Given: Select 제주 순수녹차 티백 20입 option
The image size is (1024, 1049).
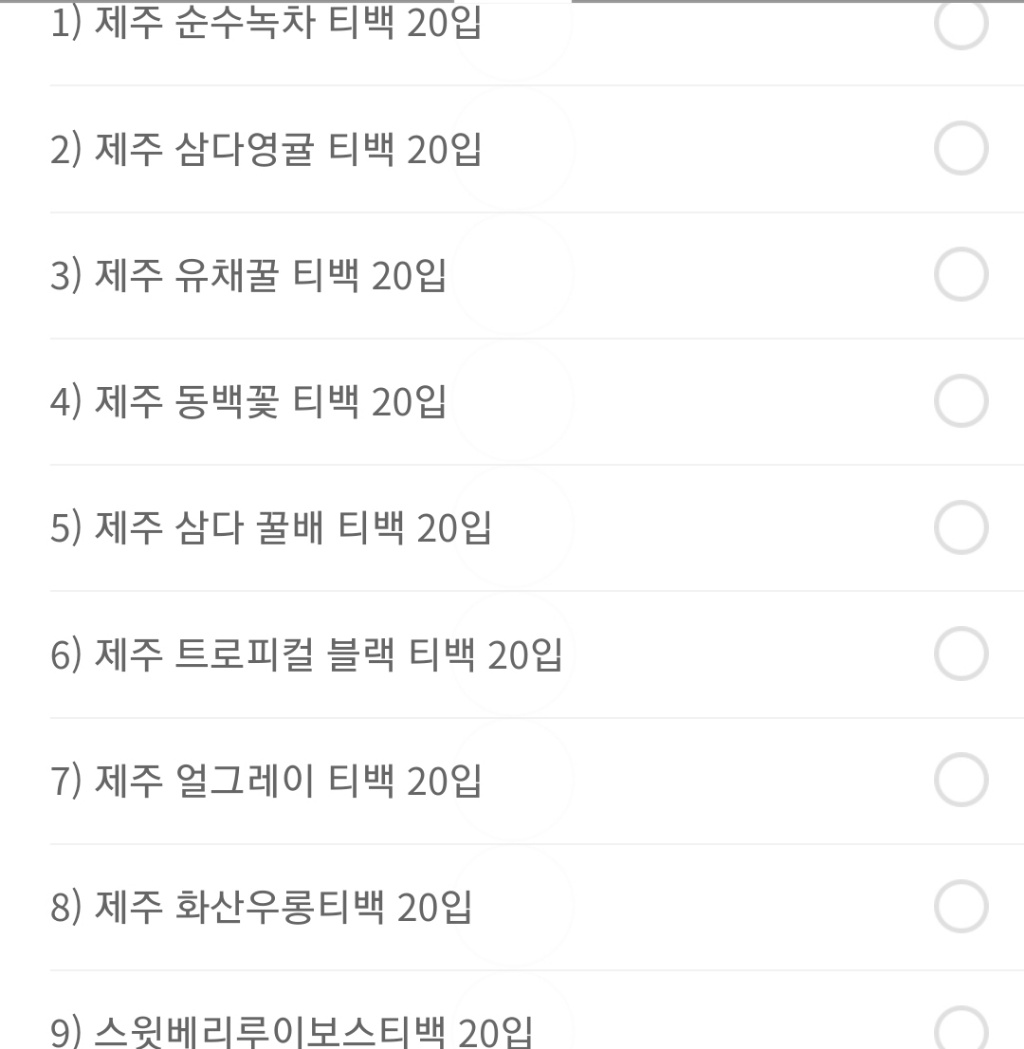Looking at the screenshot, I should [960, 24].
